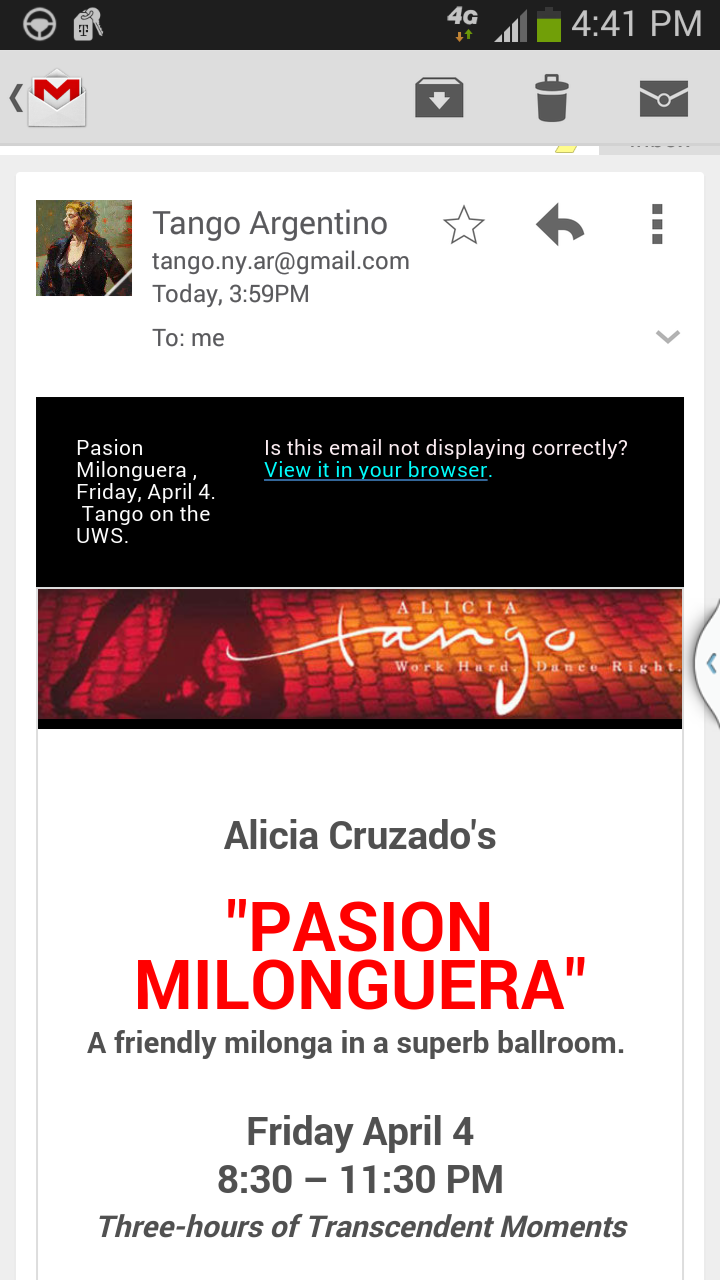Reply to Tango Argentino
The image size is (720, 1280).
560,225
